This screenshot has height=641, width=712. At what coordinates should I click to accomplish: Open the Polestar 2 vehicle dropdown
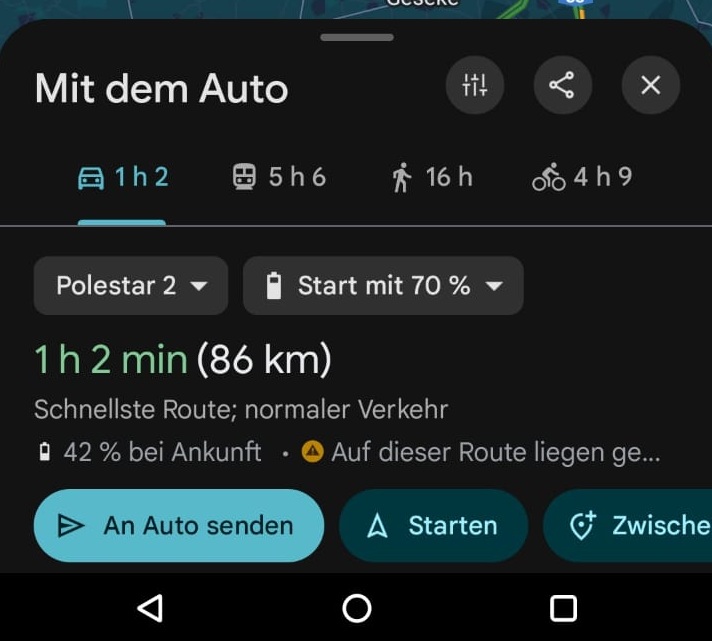coord(131,286)
